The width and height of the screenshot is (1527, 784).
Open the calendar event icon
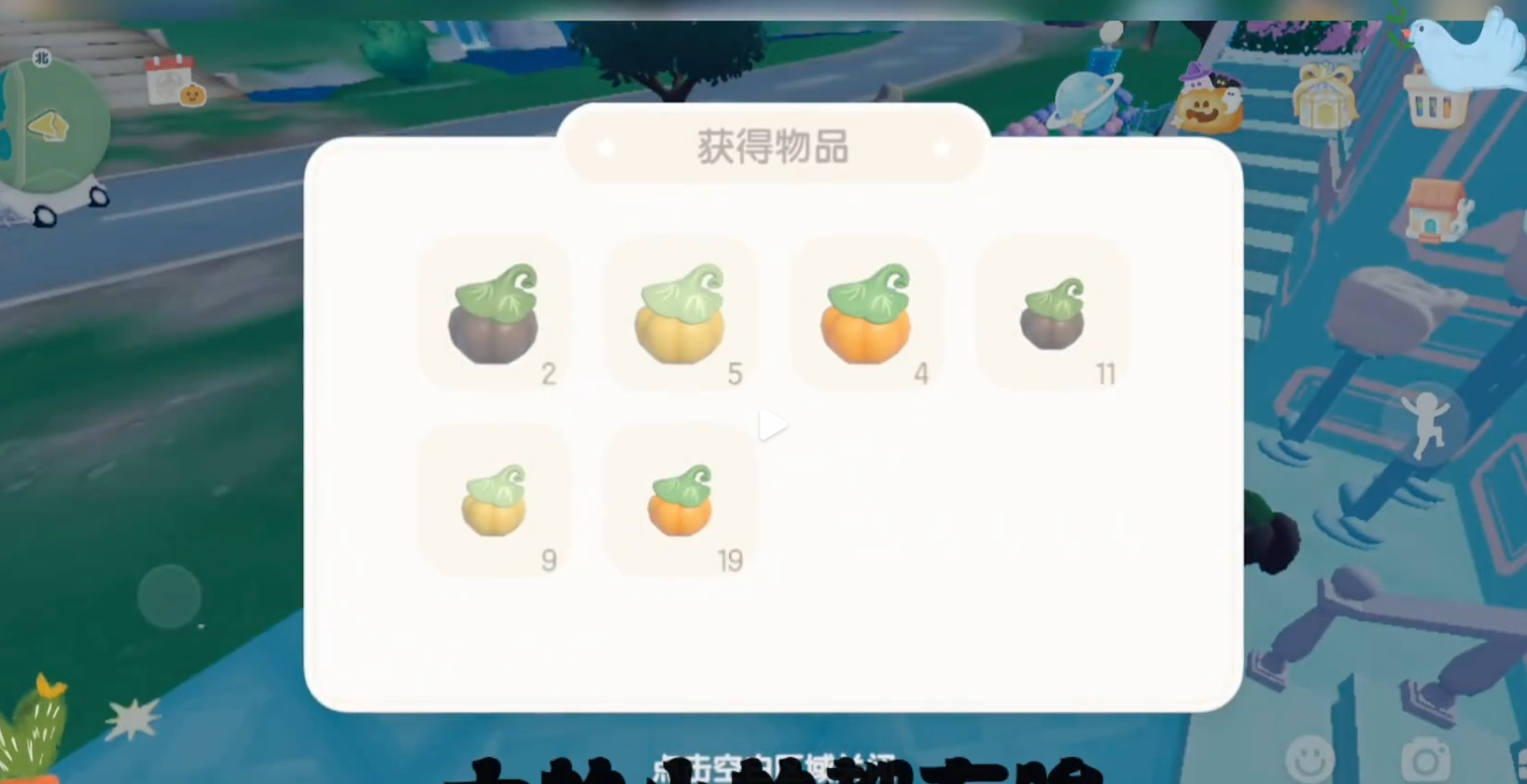pos(174,82)
